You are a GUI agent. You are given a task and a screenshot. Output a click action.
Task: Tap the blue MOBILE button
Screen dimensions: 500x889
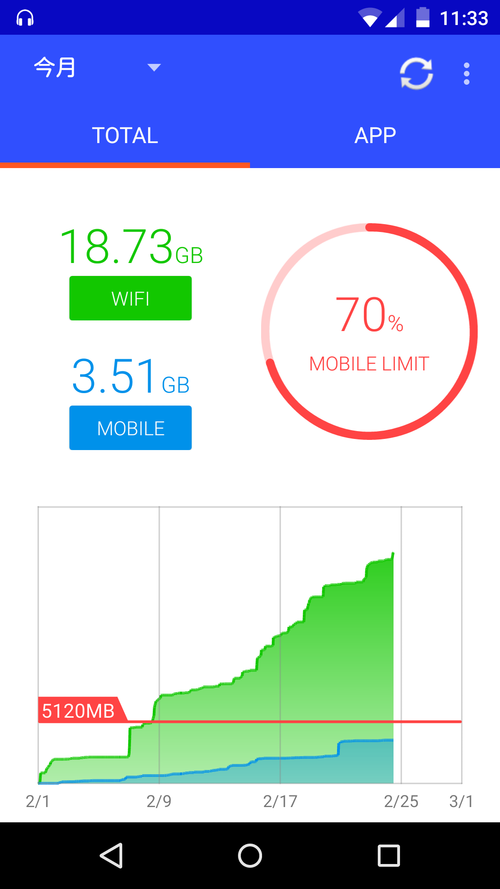coord(130,428)
